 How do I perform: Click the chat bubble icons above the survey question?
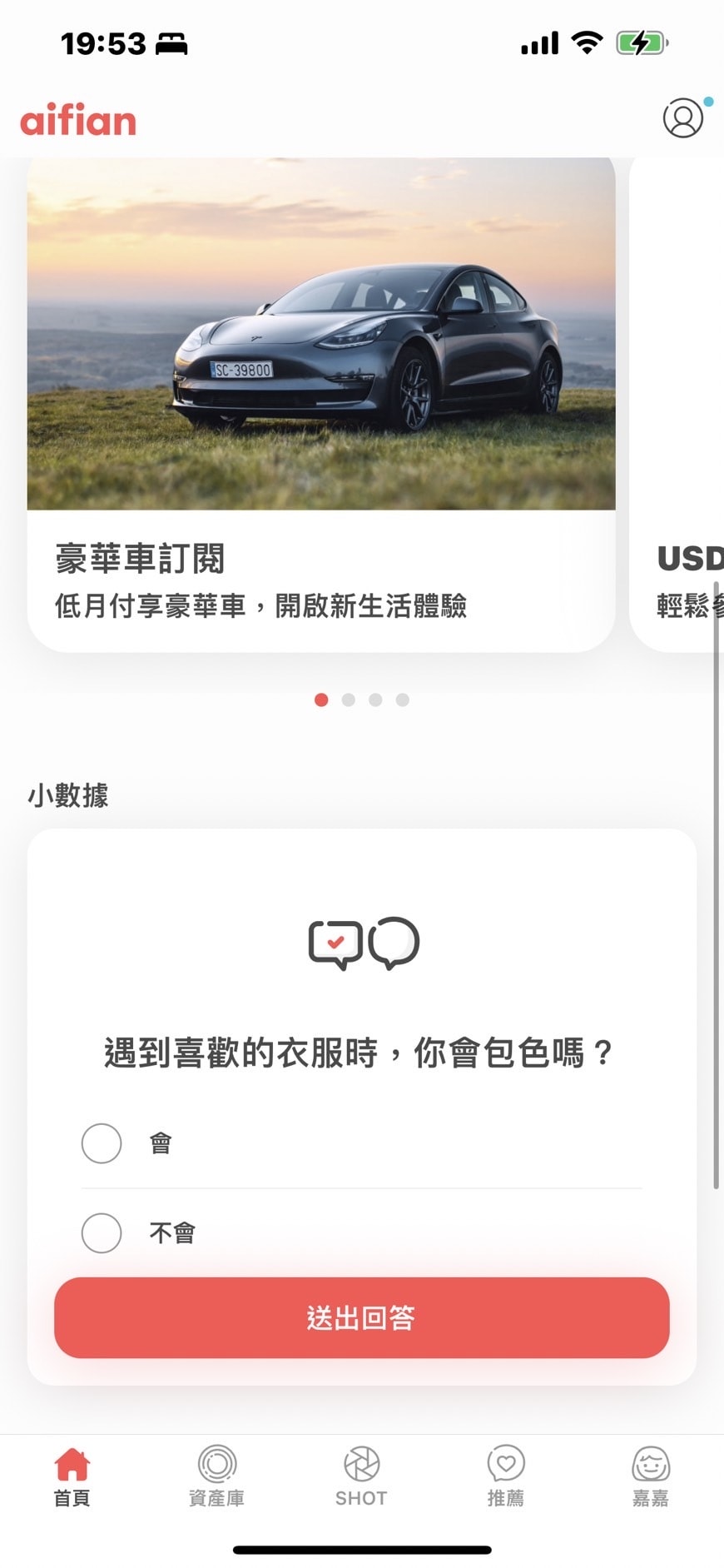(361, 942)
